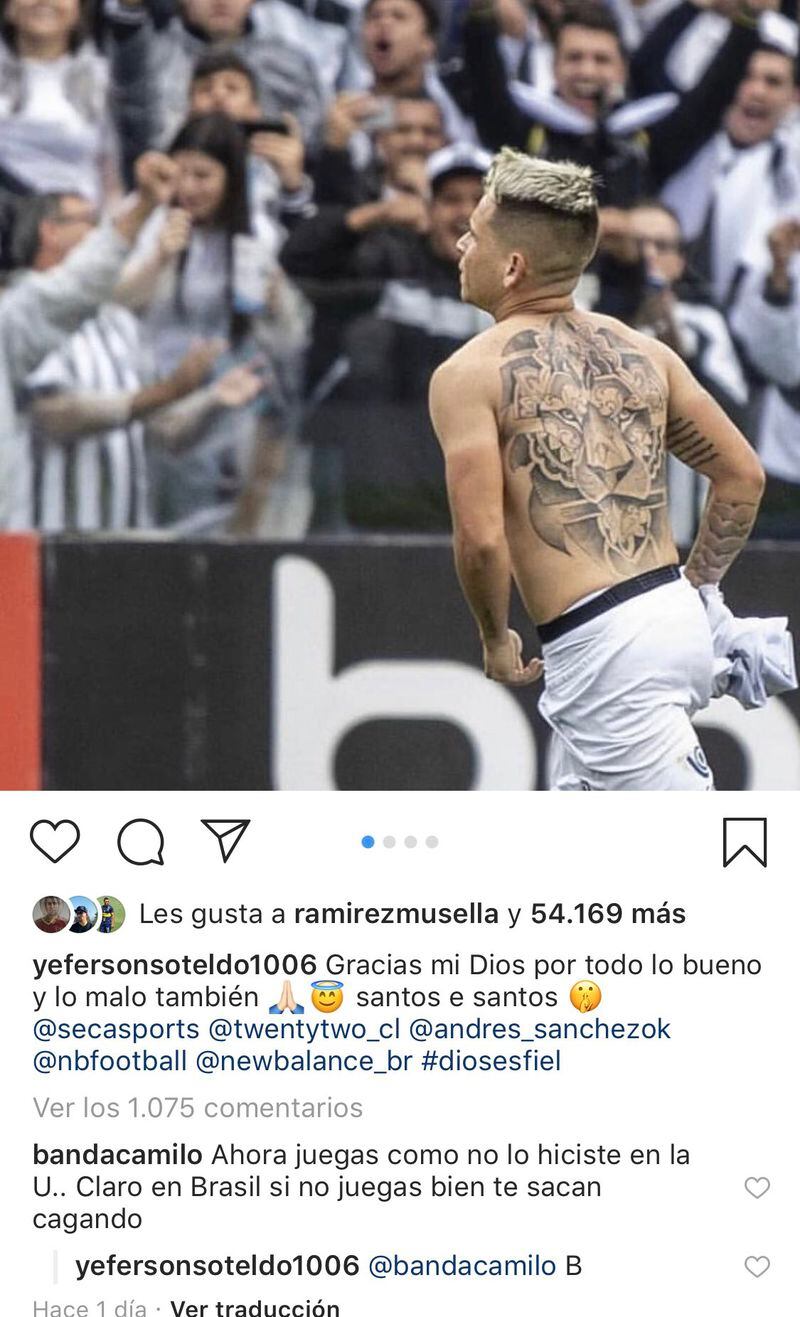800x1317 pixels.
Task: Save the post with the bookmark icon
Action: [744, 842]
